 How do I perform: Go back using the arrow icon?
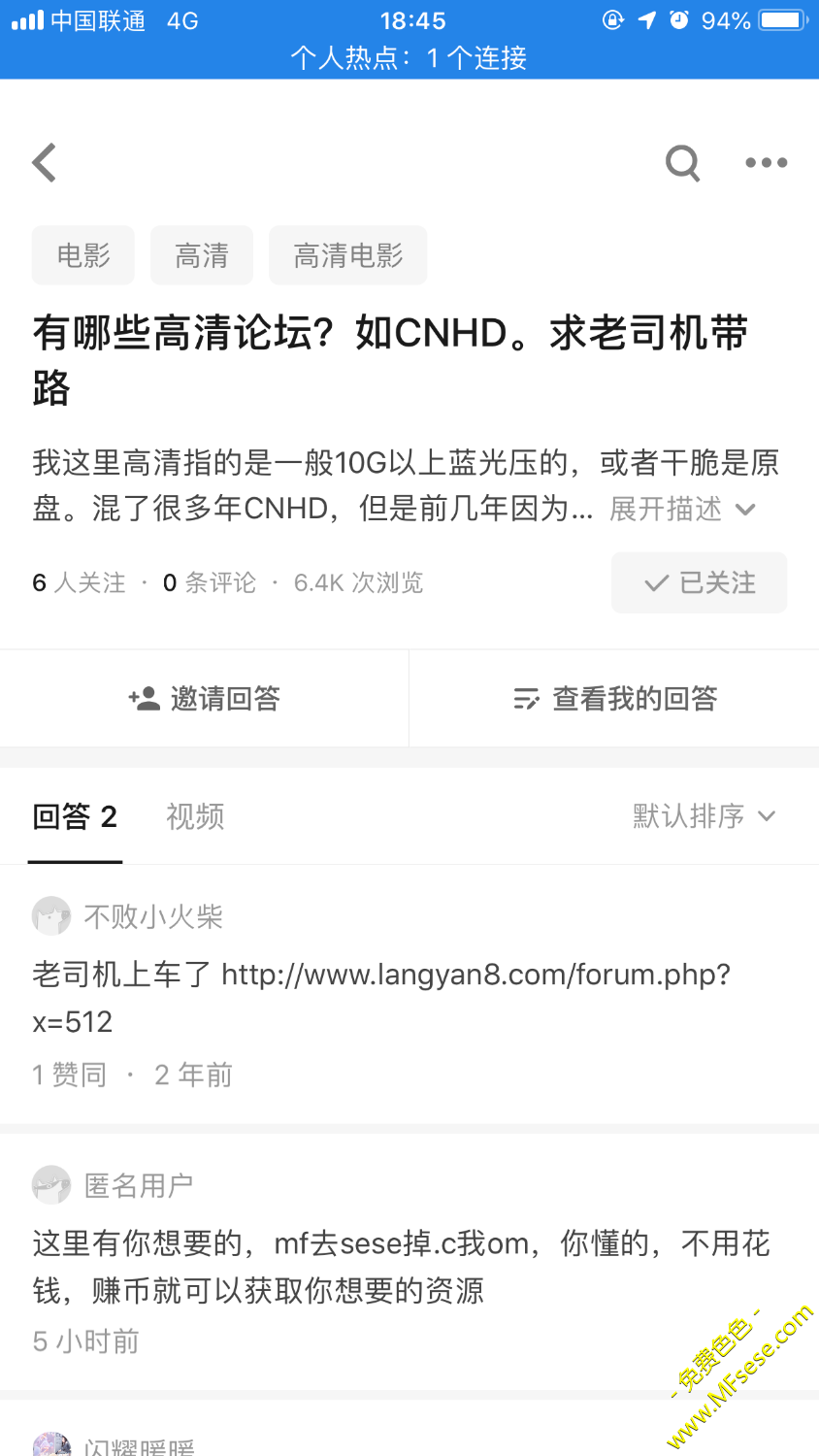(x=45, y=163)
